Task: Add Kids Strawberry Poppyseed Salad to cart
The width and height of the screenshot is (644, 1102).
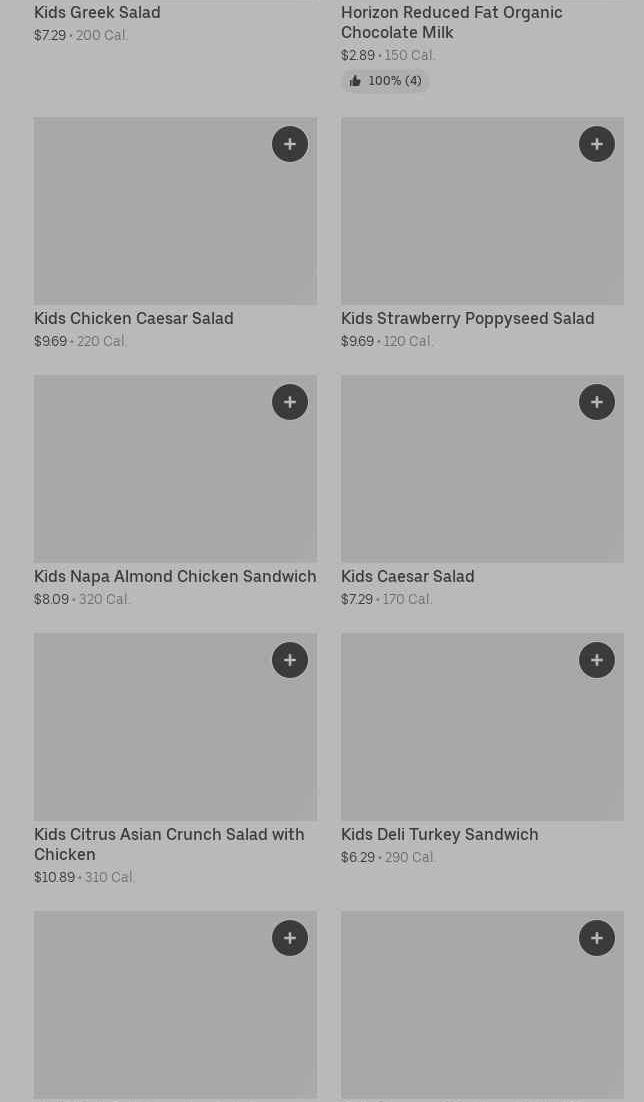Action: click(597, 144)
